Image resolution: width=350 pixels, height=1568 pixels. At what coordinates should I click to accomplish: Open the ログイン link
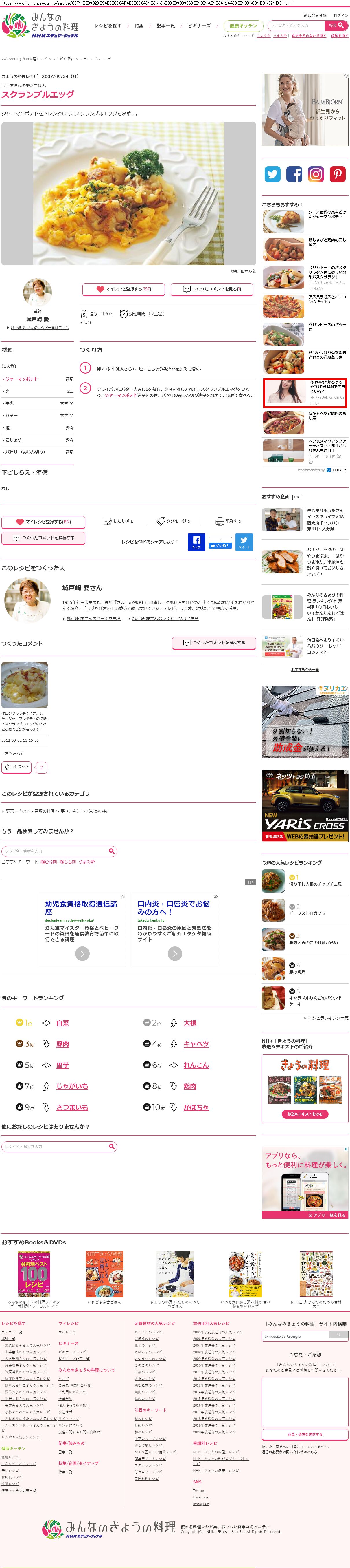341,15
